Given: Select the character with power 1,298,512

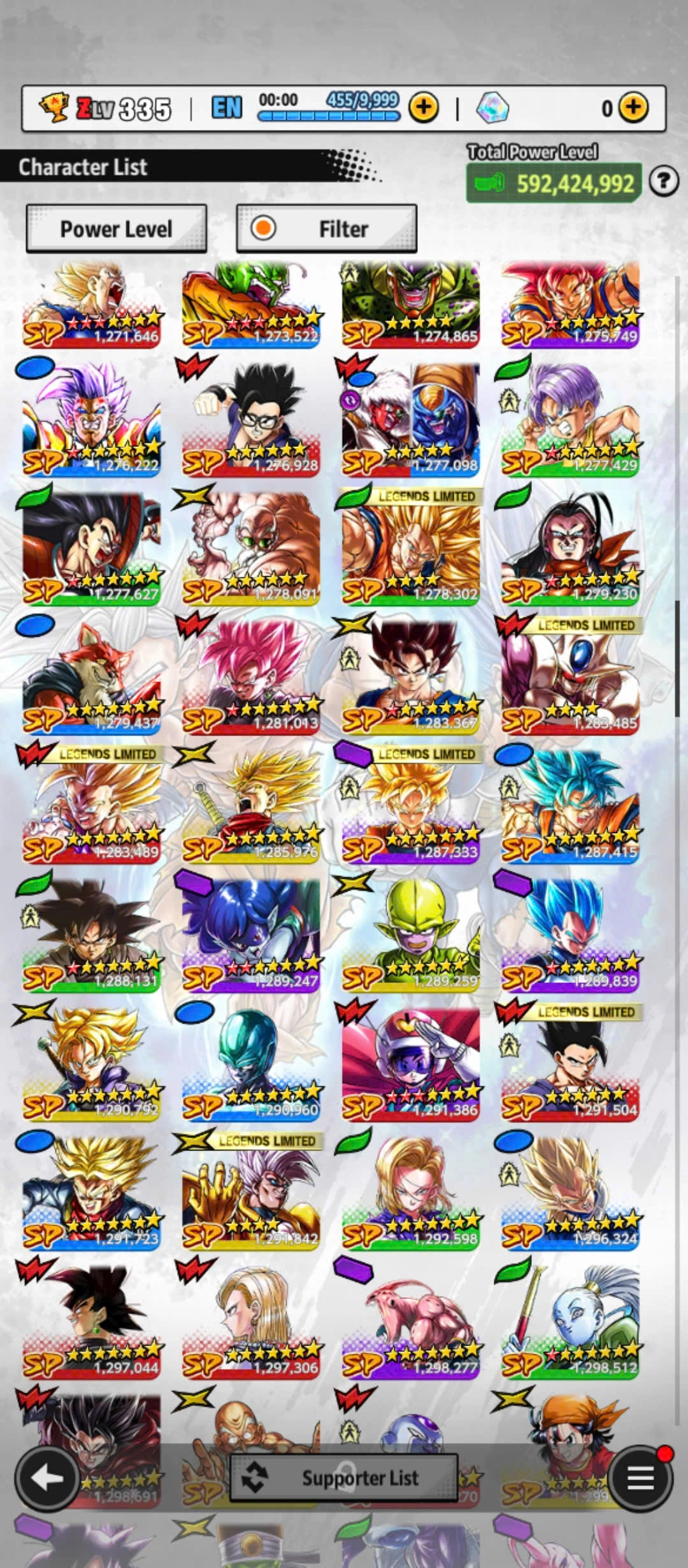Looking at the screenshot, I should tap(570, 1322).
